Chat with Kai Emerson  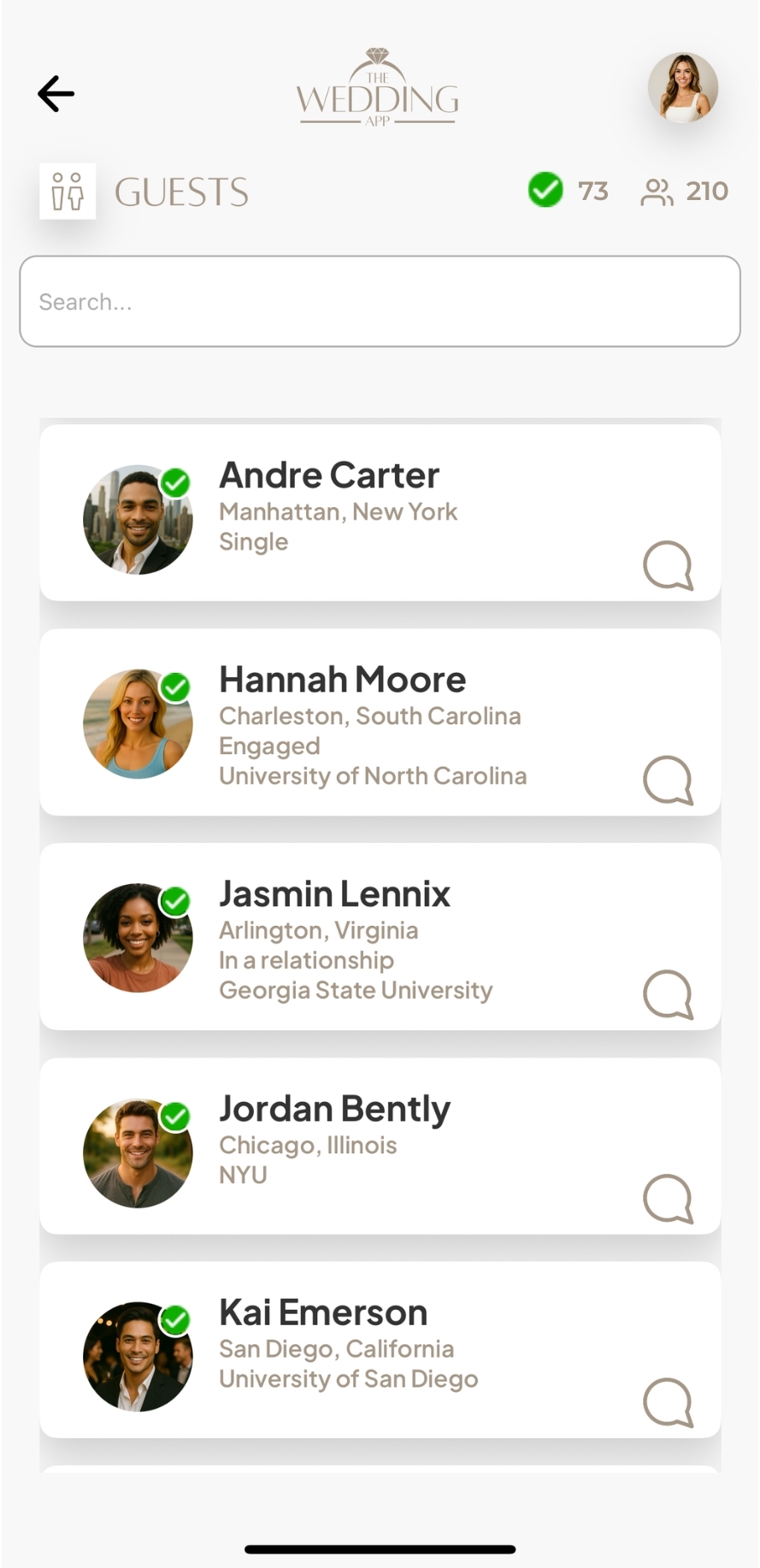coord(668,1402)
